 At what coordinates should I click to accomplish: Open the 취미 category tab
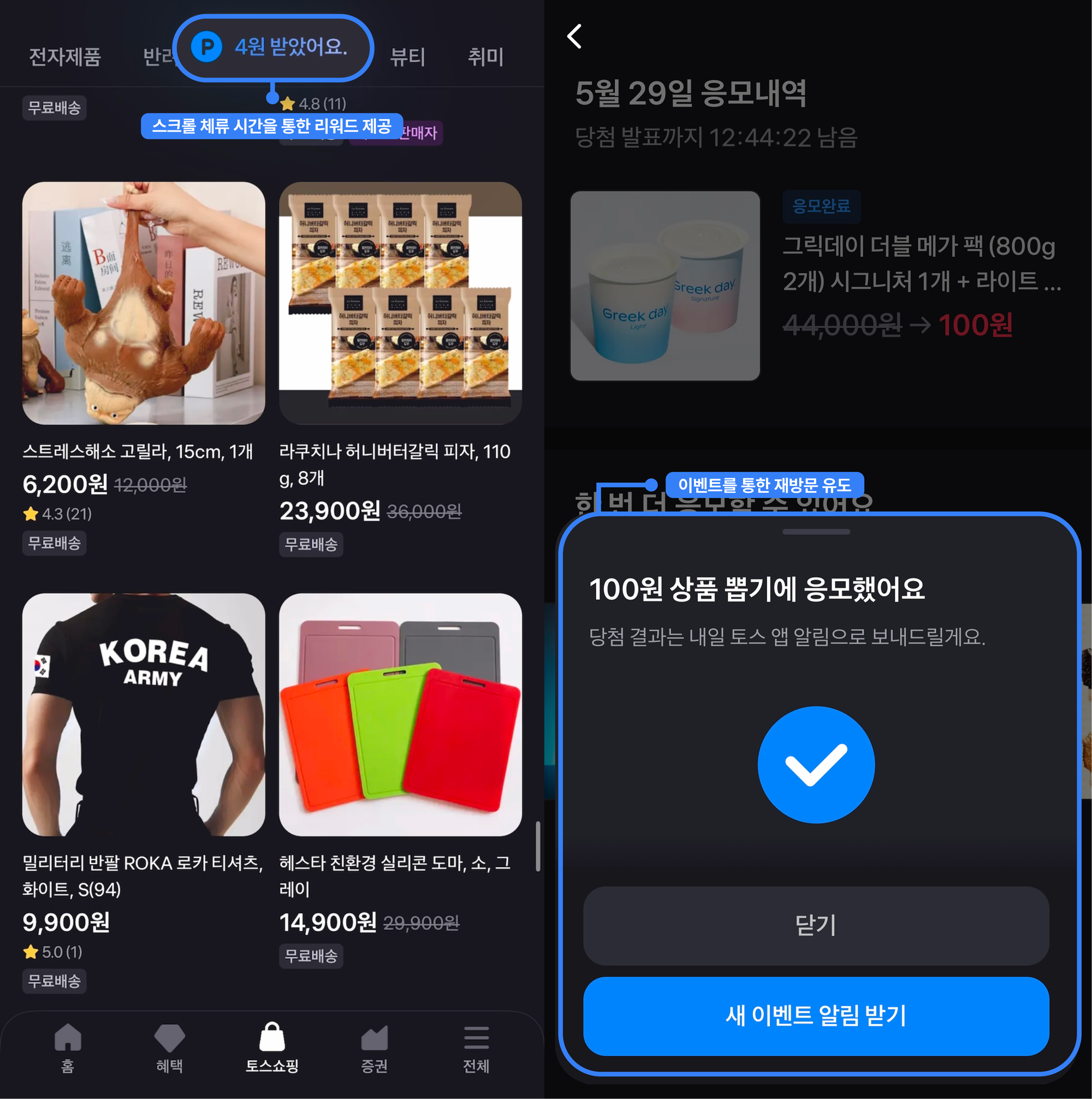[485, 57]
